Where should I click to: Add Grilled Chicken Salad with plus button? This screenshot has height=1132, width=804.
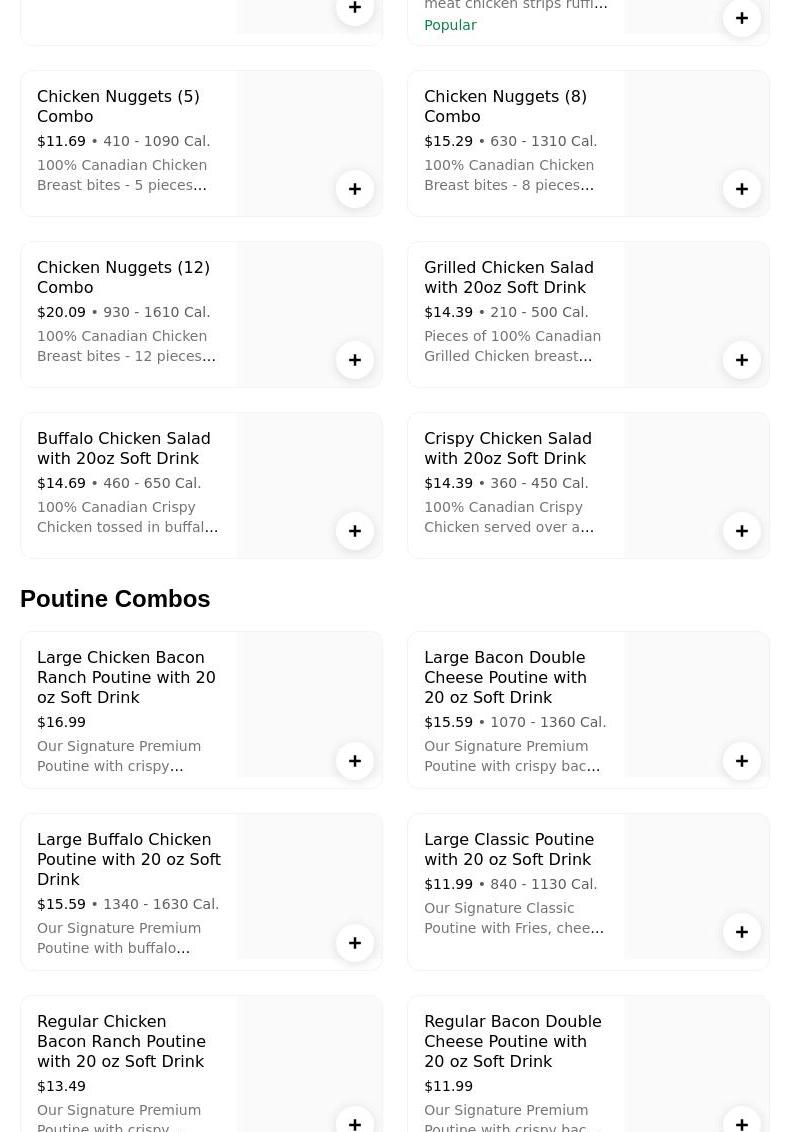coord(742,360)
